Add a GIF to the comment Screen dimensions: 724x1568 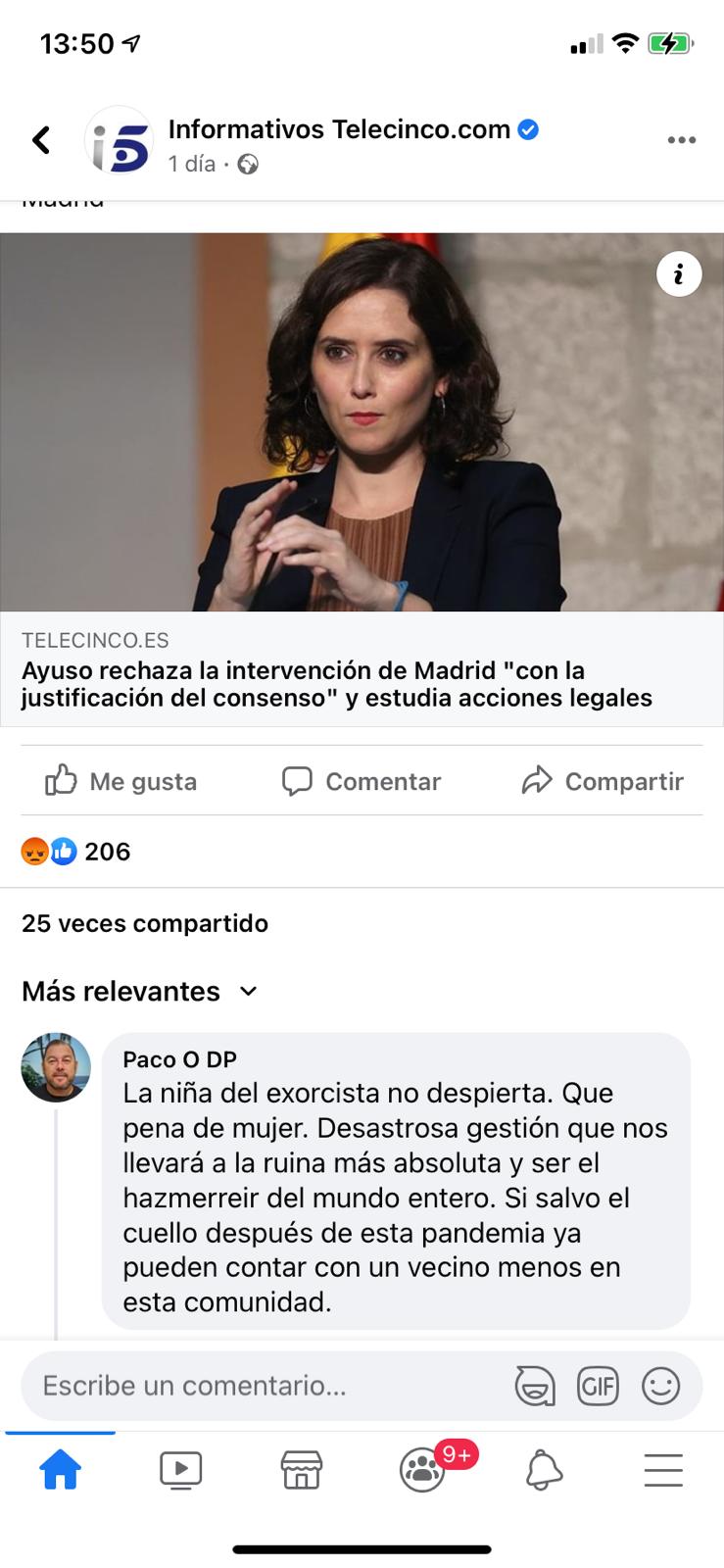pyautogui.click(x=598, y=1386)
